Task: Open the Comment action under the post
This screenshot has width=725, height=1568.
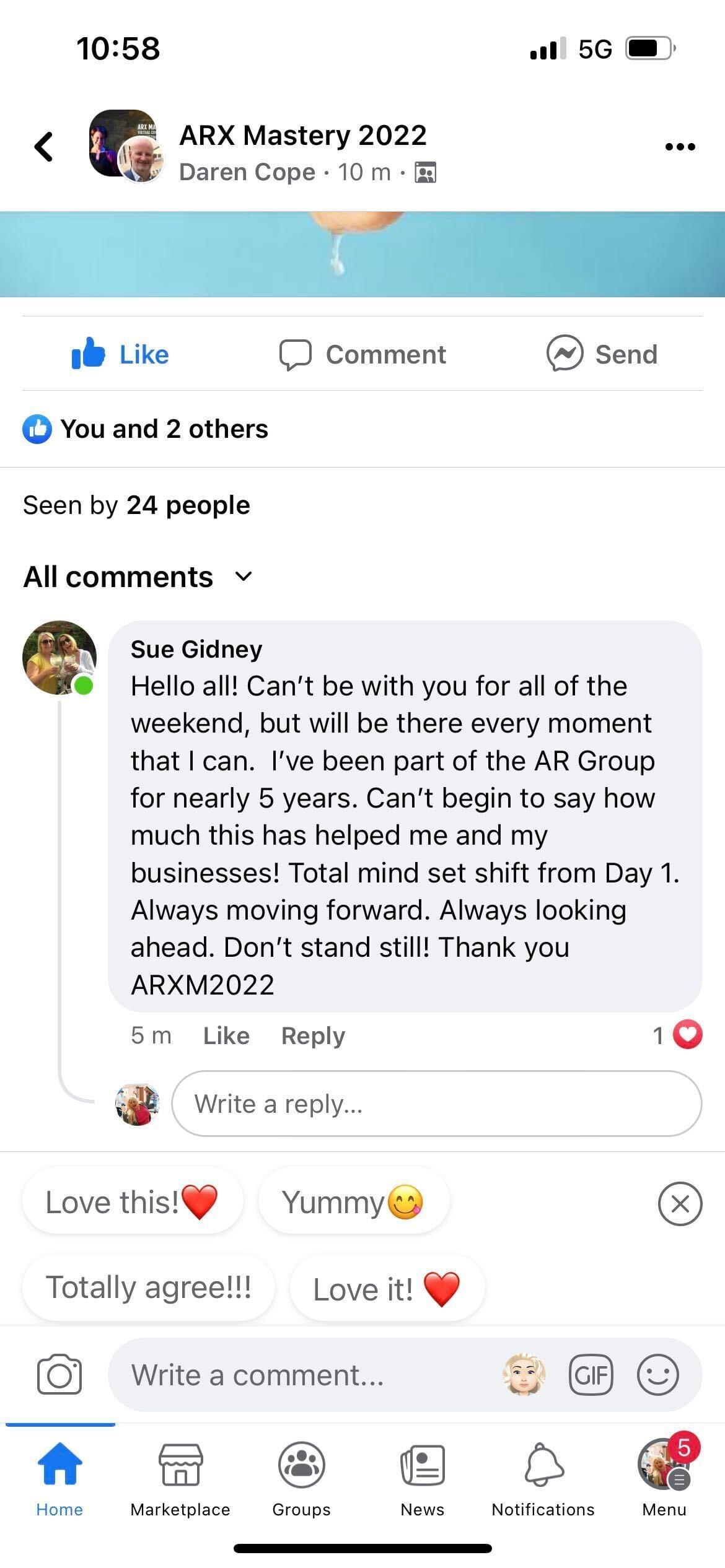Action: (362, 354)
